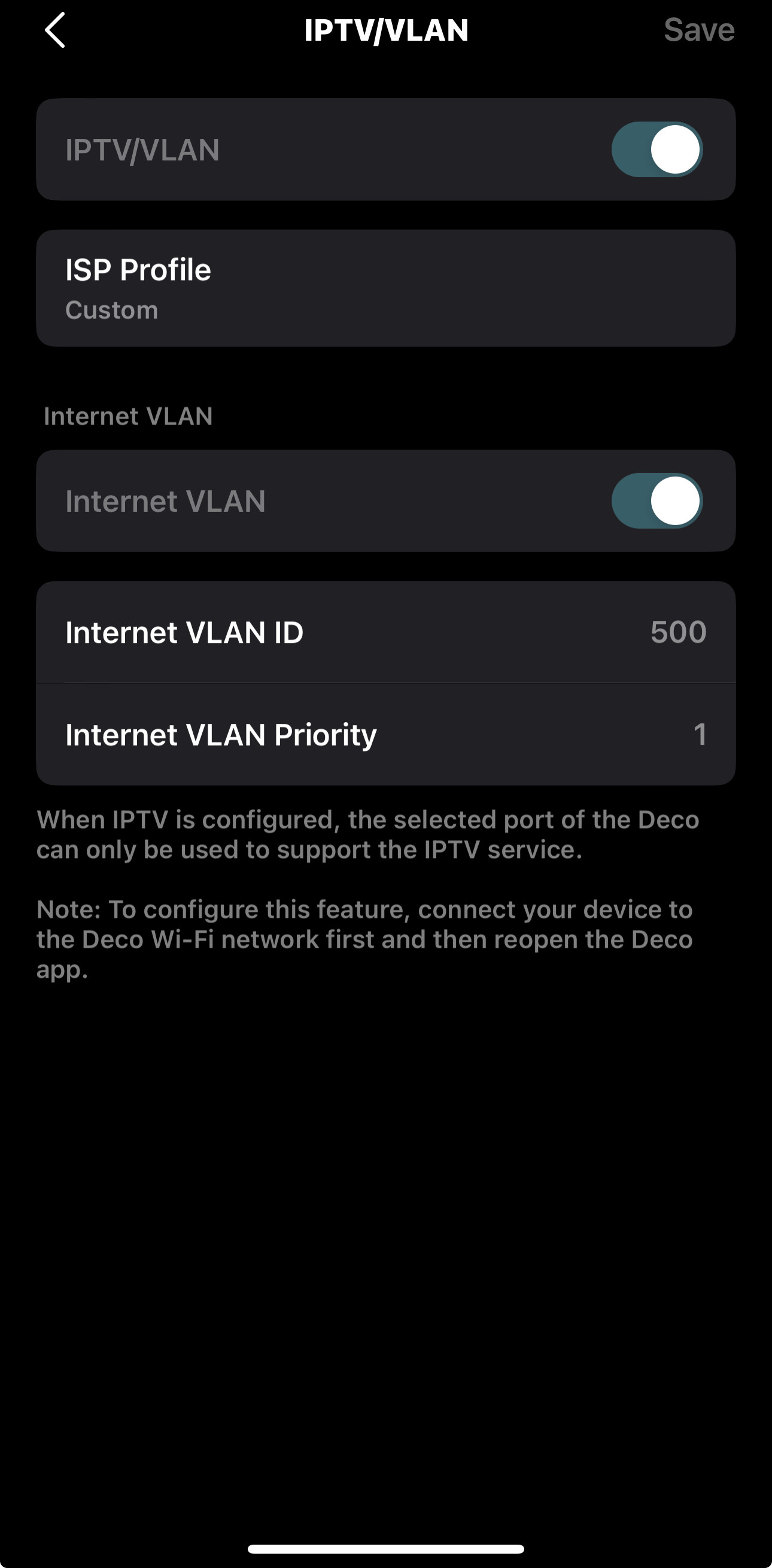The width and height of the screenshot is (772, 1568).
Task: Go back using the top-left arrow
Action: 54,30
